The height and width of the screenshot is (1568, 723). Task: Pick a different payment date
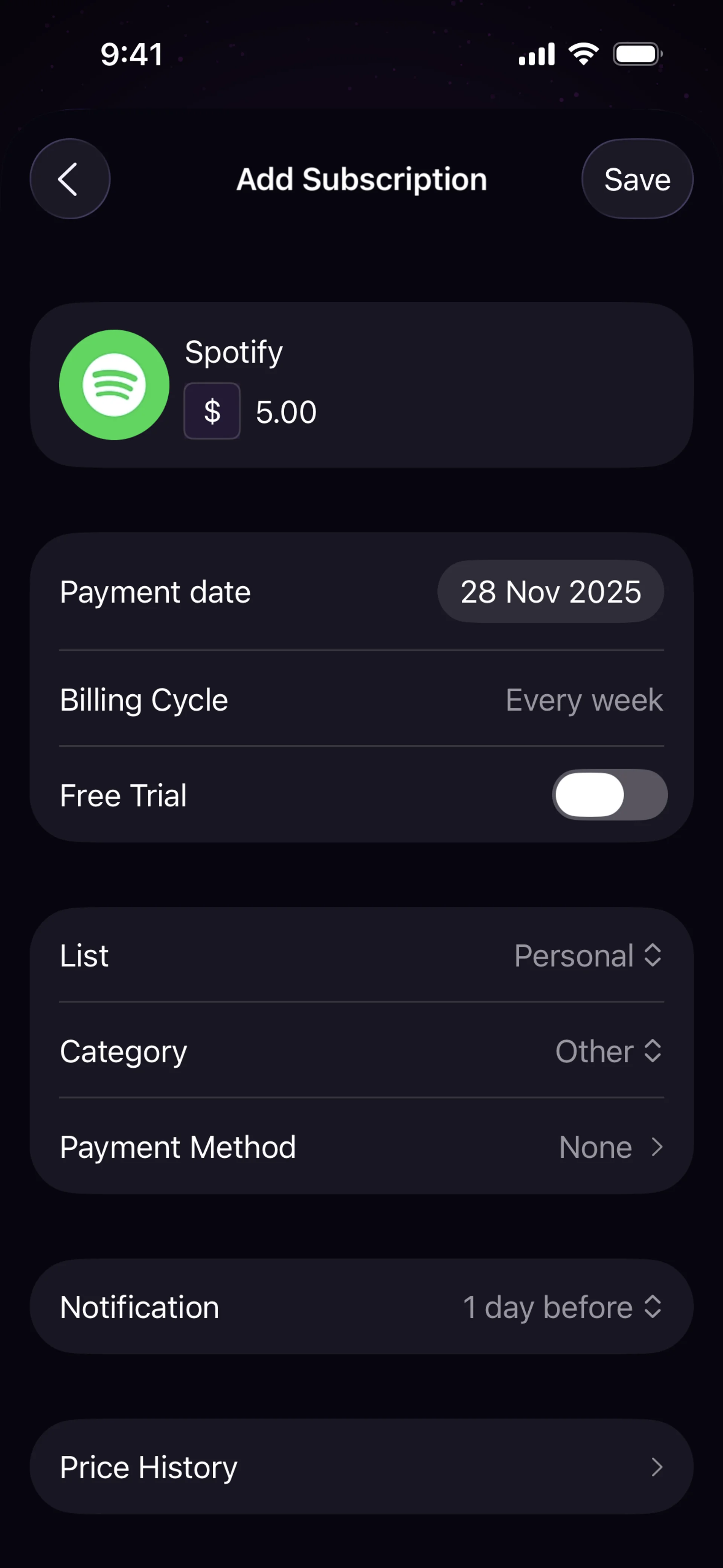(550, 591)
